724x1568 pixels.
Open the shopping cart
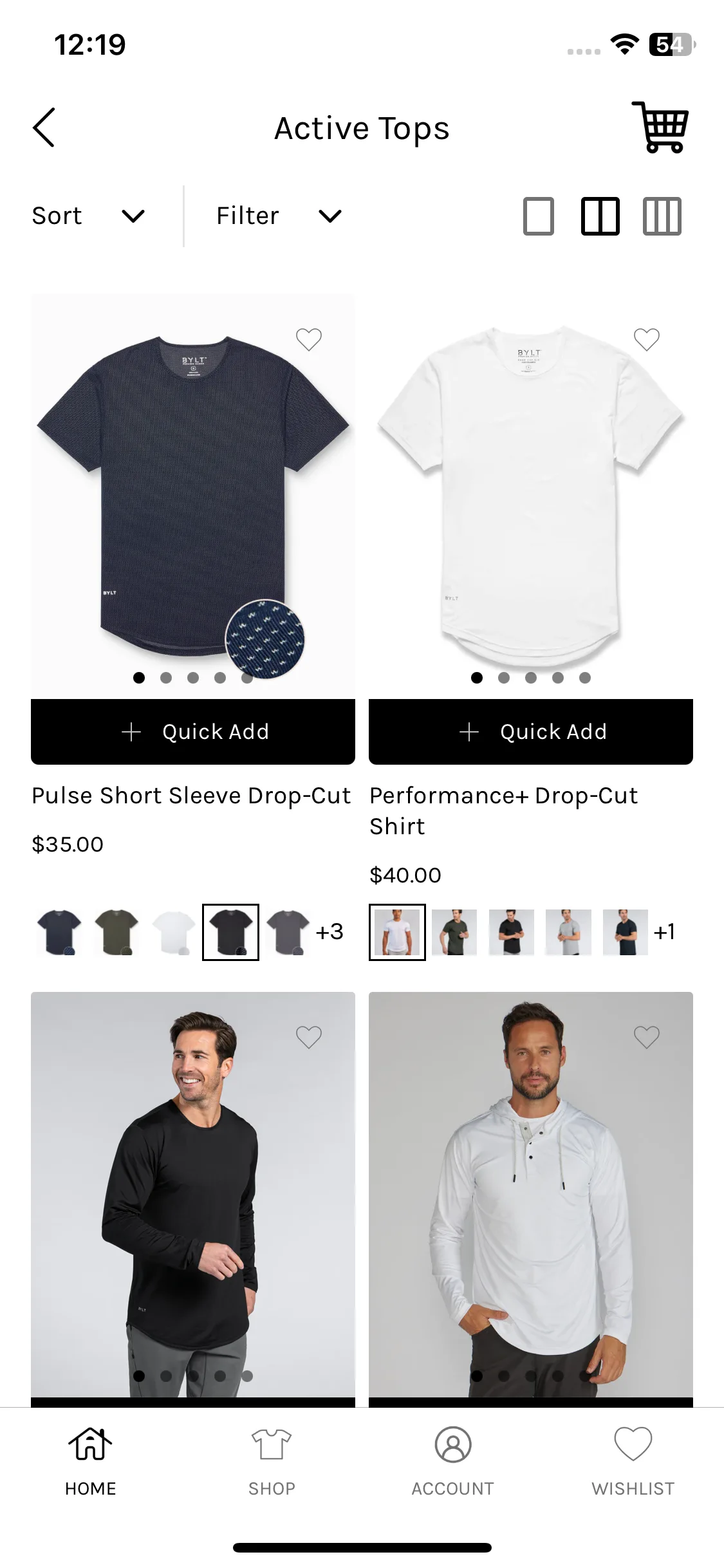[x=660, y=127]
